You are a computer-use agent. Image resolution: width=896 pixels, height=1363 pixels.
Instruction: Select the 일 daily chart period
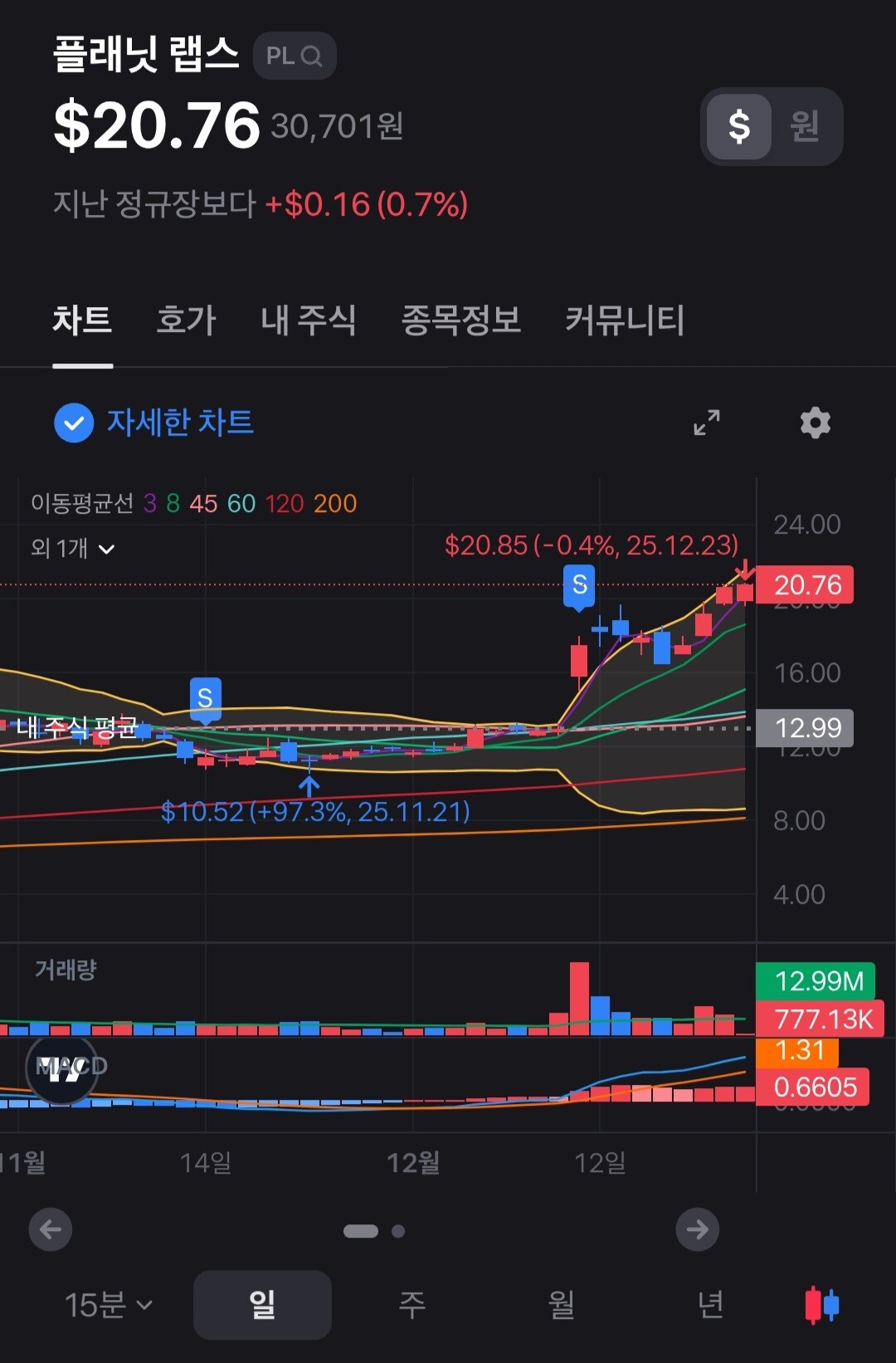(262, 1305)
